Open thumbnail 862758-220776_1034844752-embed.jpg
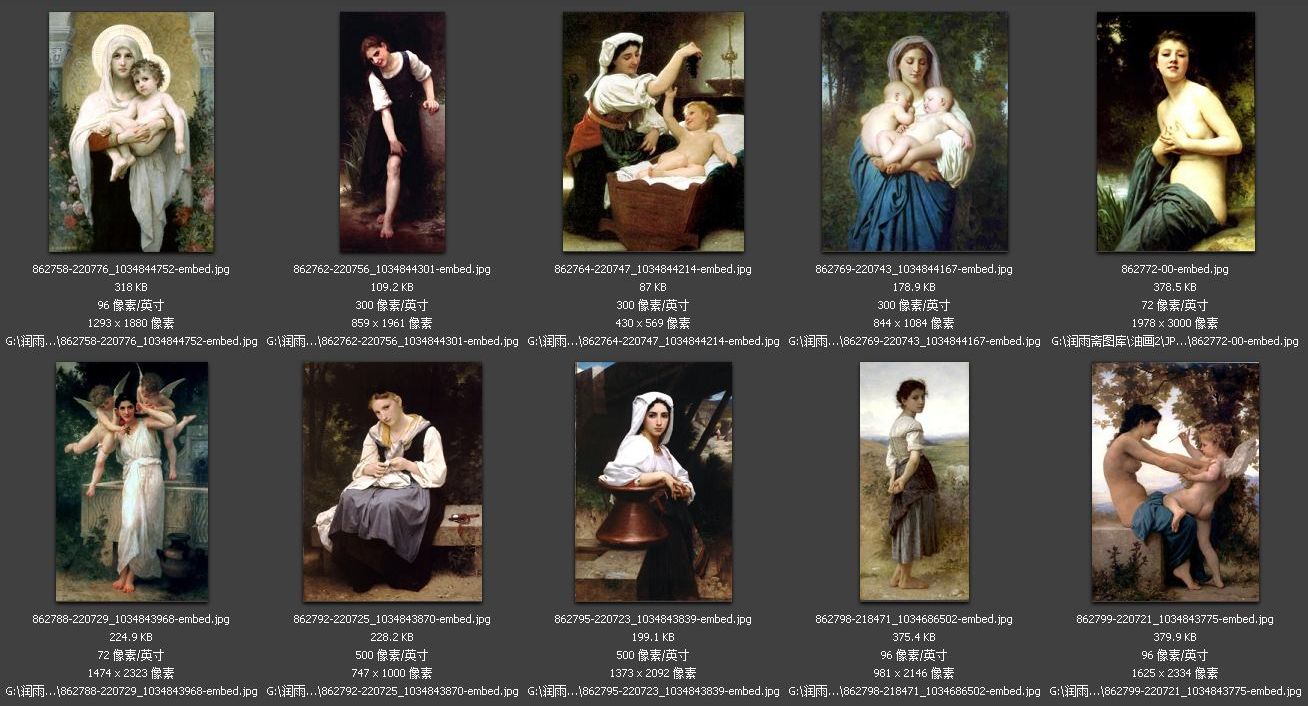1308x706 pixels. pos(131,132)
